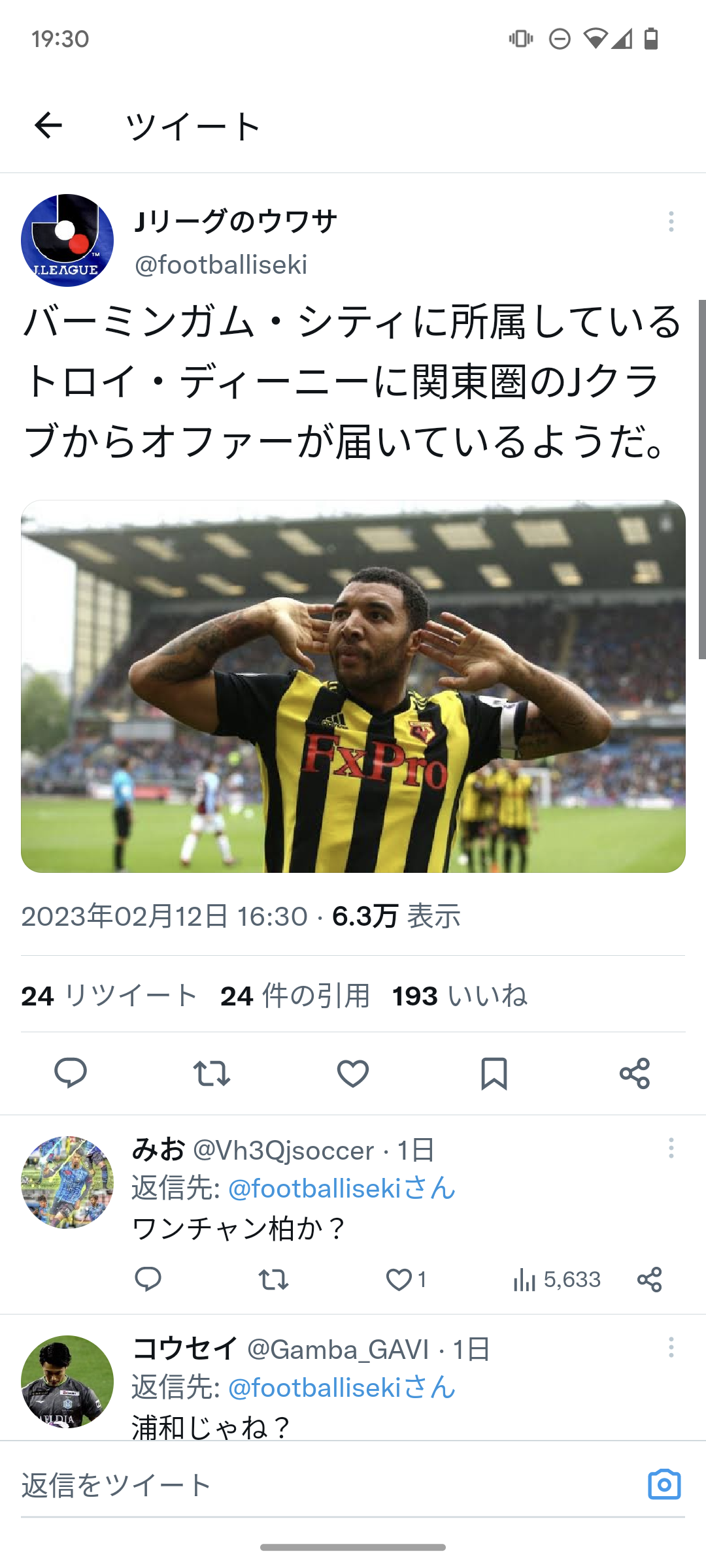The height and width of the screenshot is (1568, 706).
Task: Share みお's reply
Action: tap(649, 1279)
